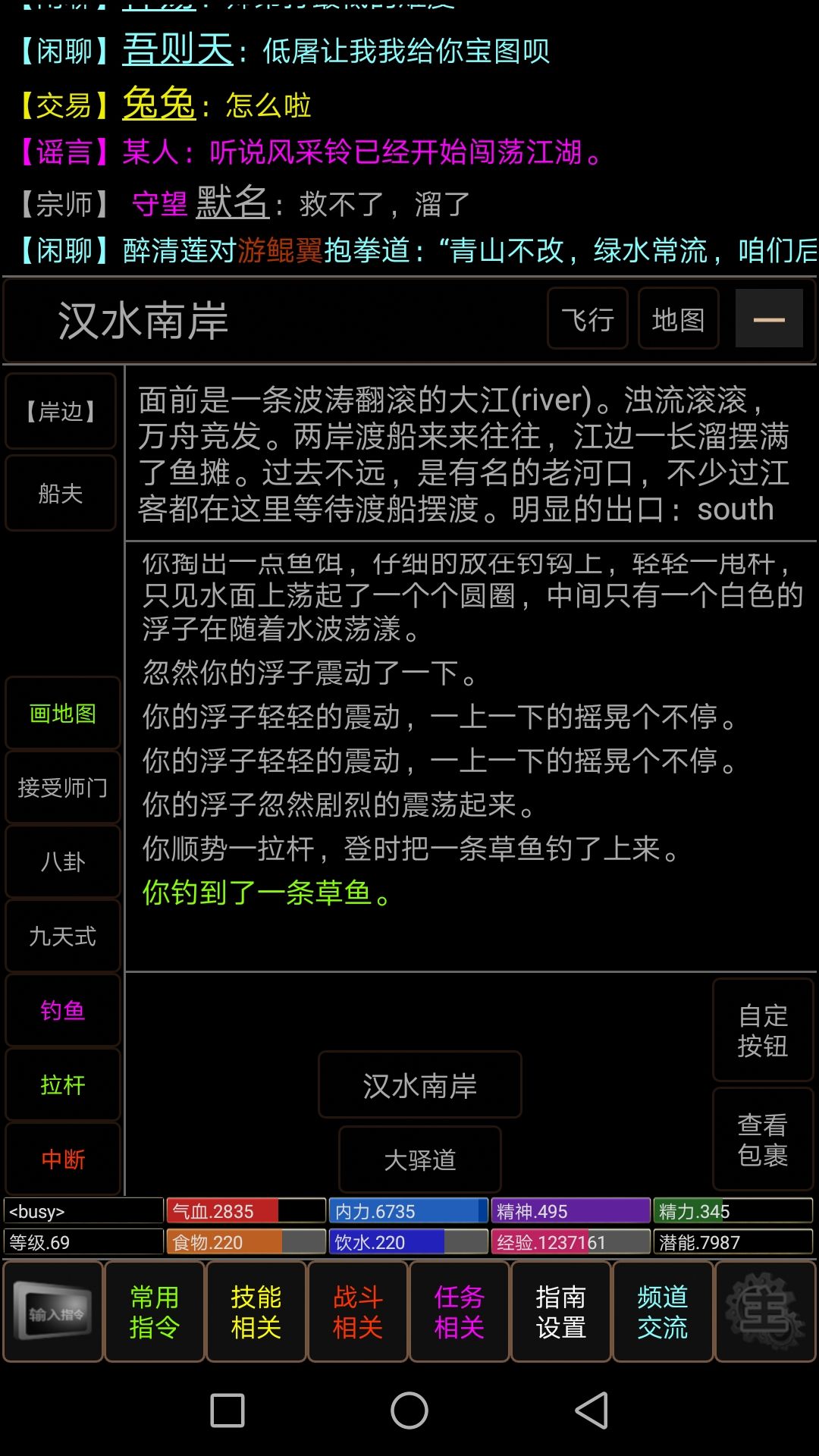This screenshot has height=1456, width=819.
Task: Talk to the 船夫 boatman
Action: click(x=60, y=493)
